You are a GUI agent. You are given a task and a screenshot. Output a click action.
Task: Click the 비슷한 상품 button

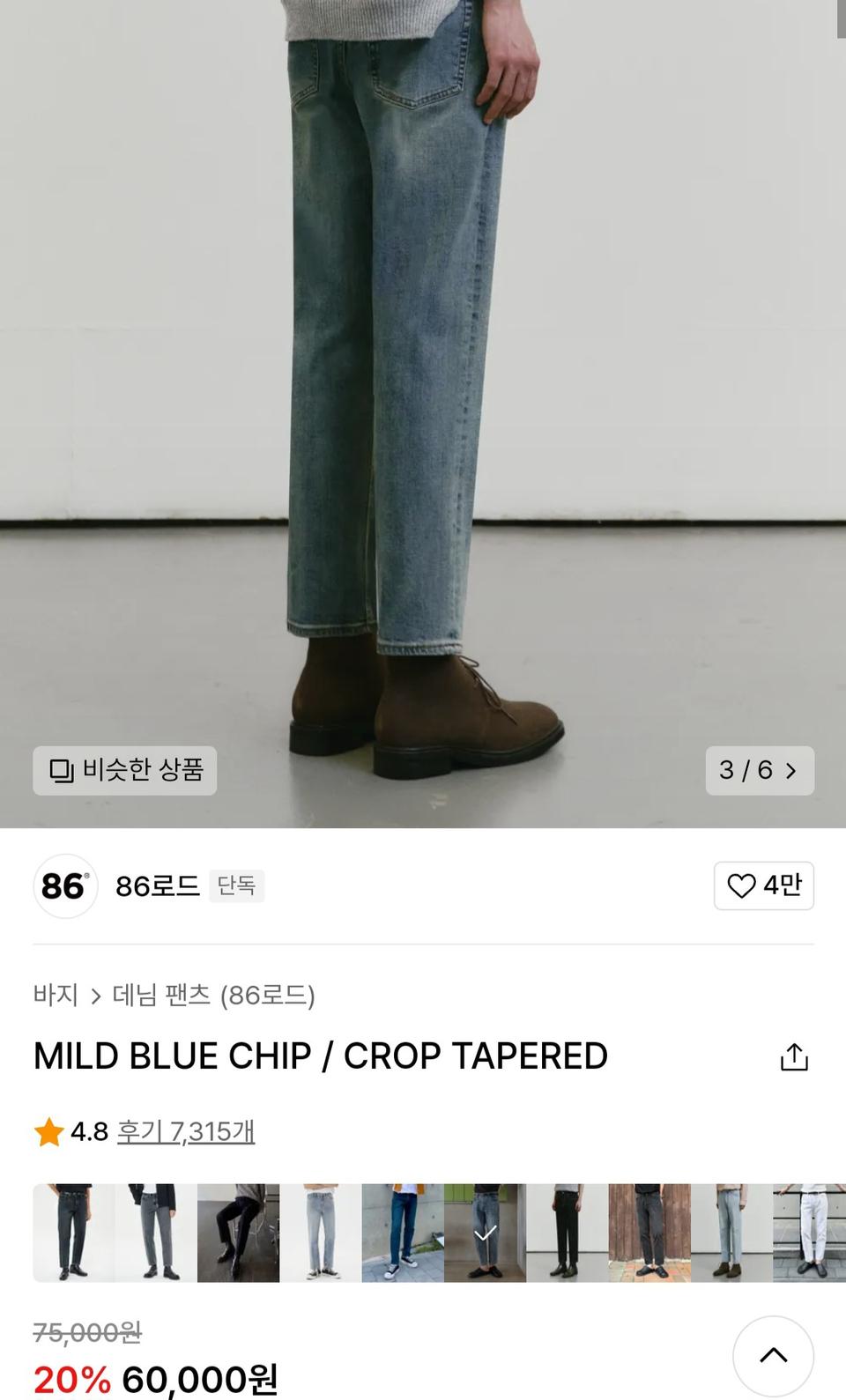tap(123, 770)
